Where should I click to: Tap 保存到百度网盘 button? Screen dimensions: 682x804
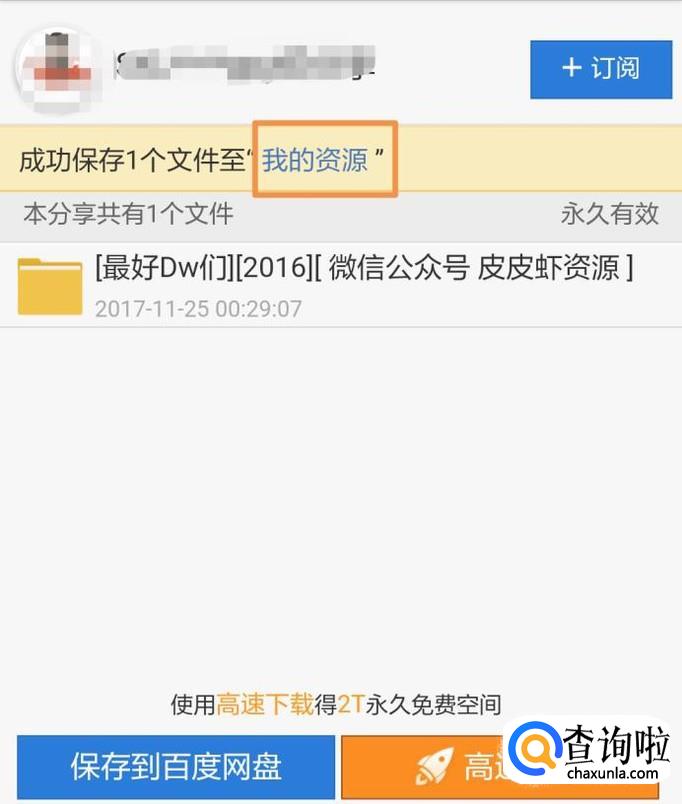pos(176,767)
